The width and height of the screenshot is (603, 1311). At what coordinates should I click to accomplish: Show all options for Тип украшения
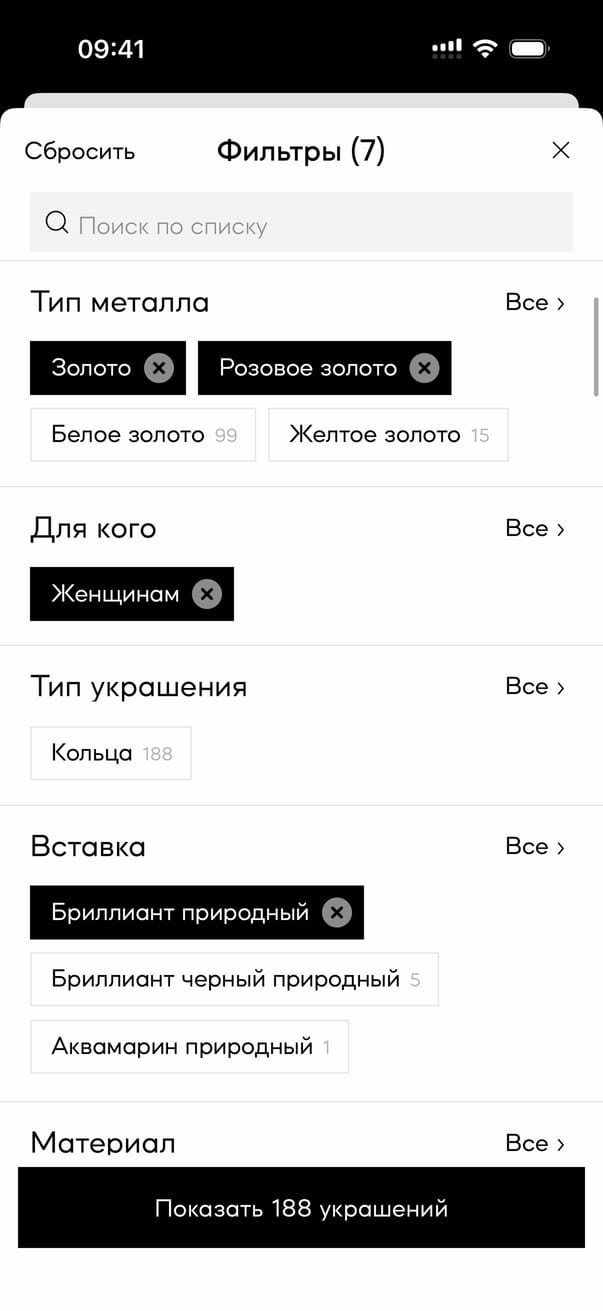[535, 687]
